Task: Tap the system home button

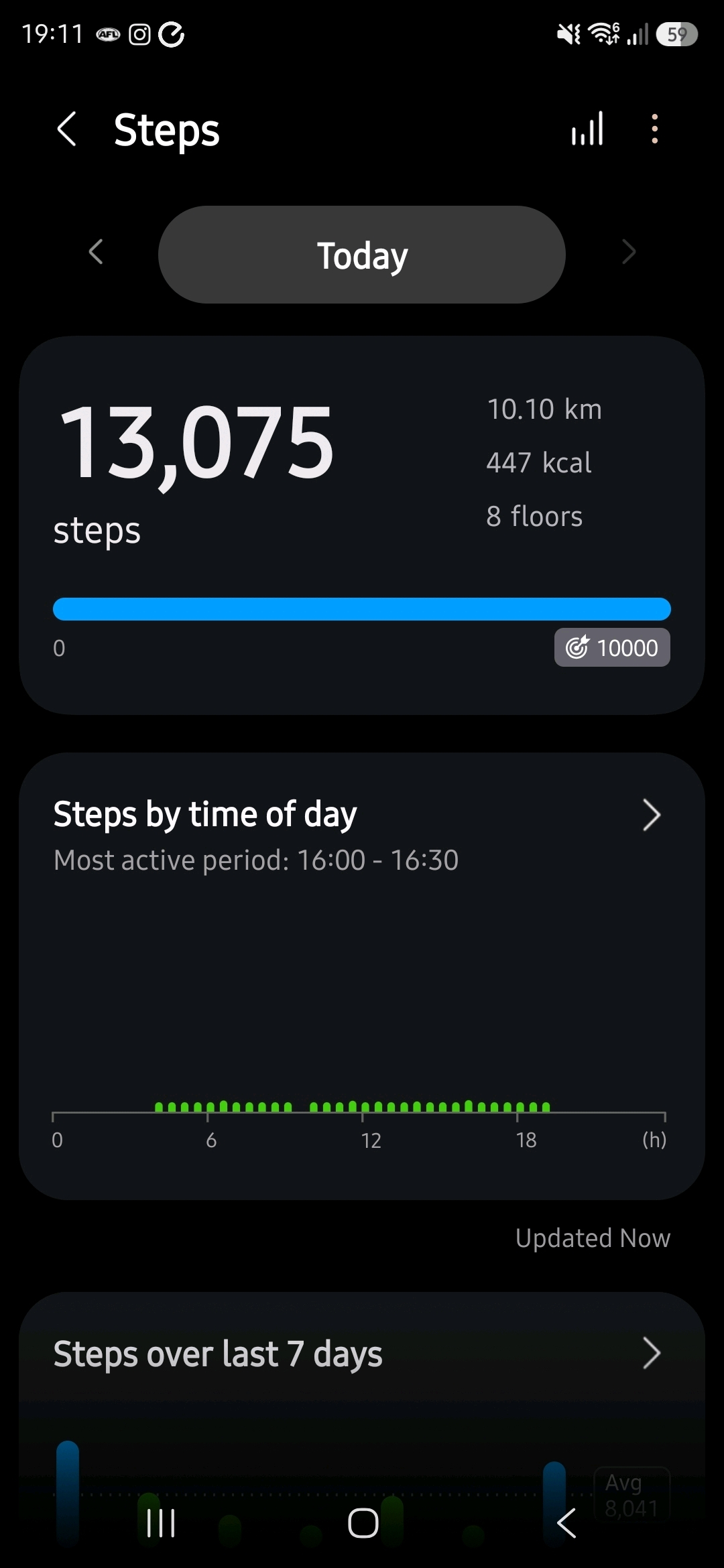Action: [363, 1523]
